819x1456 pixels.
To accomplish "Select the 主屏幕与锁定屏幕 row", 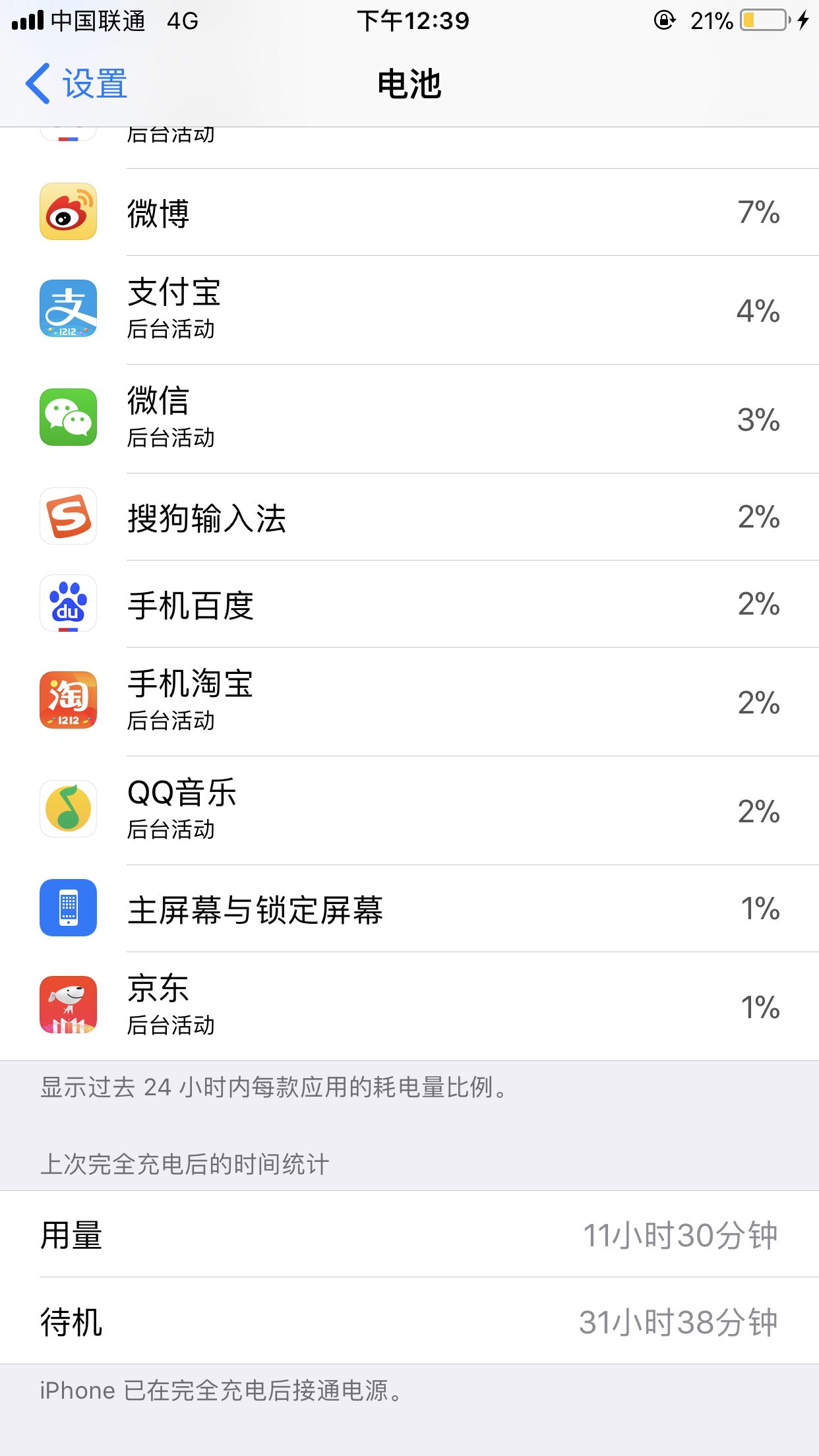I will pos(409,909).
